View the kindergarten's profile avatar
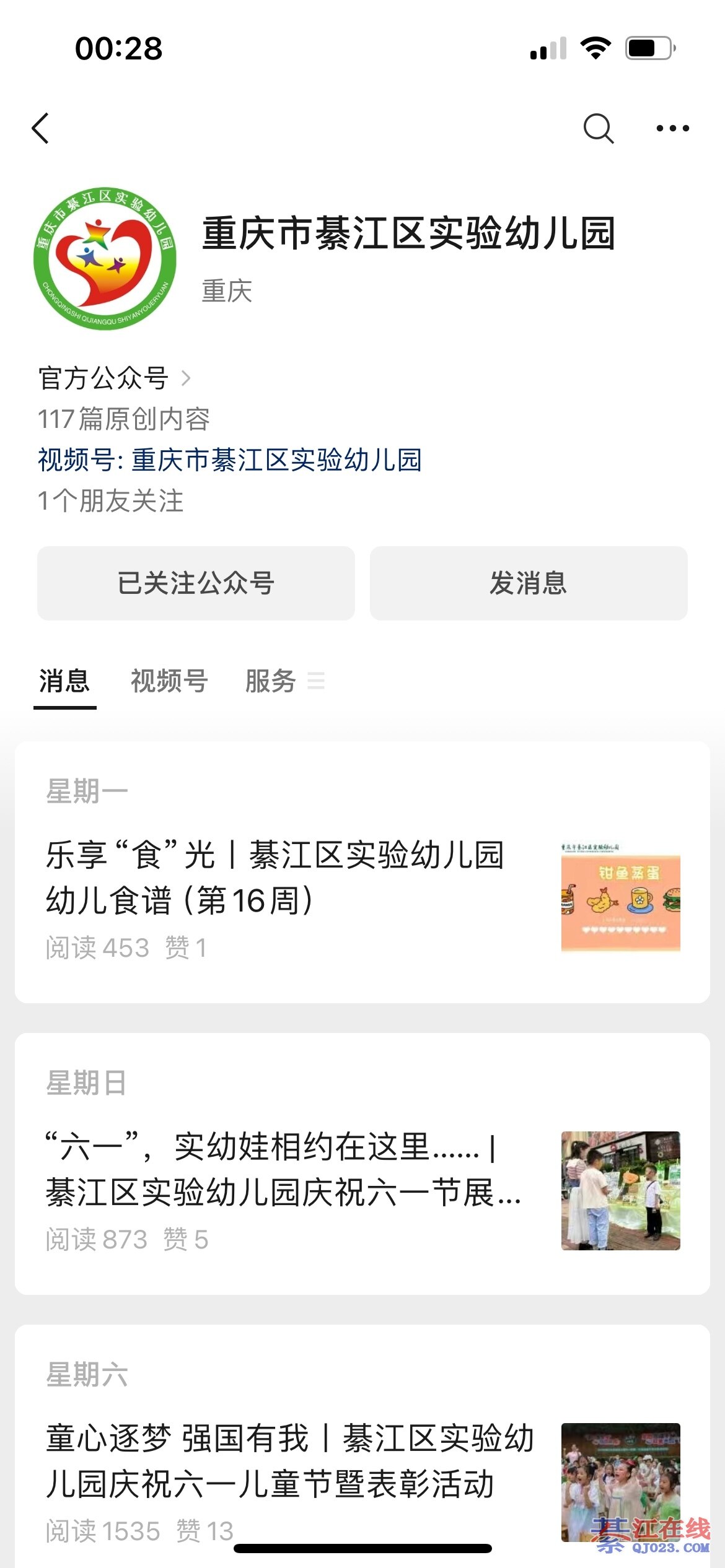Screen dimensions: 725x1568 click(105, 259)
